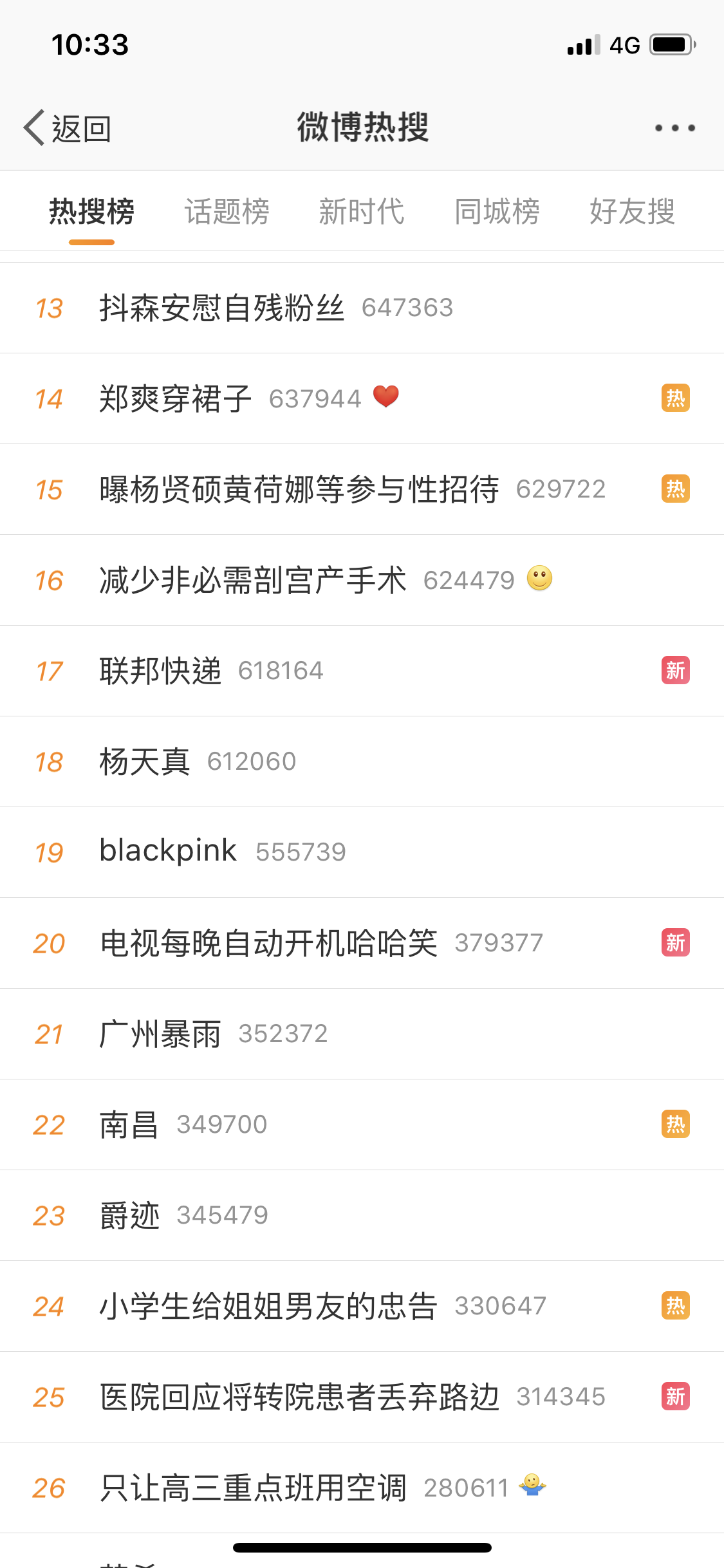
Task: Open the 郑爽穿裙子 topic
Action: click(x=362, y=398)
